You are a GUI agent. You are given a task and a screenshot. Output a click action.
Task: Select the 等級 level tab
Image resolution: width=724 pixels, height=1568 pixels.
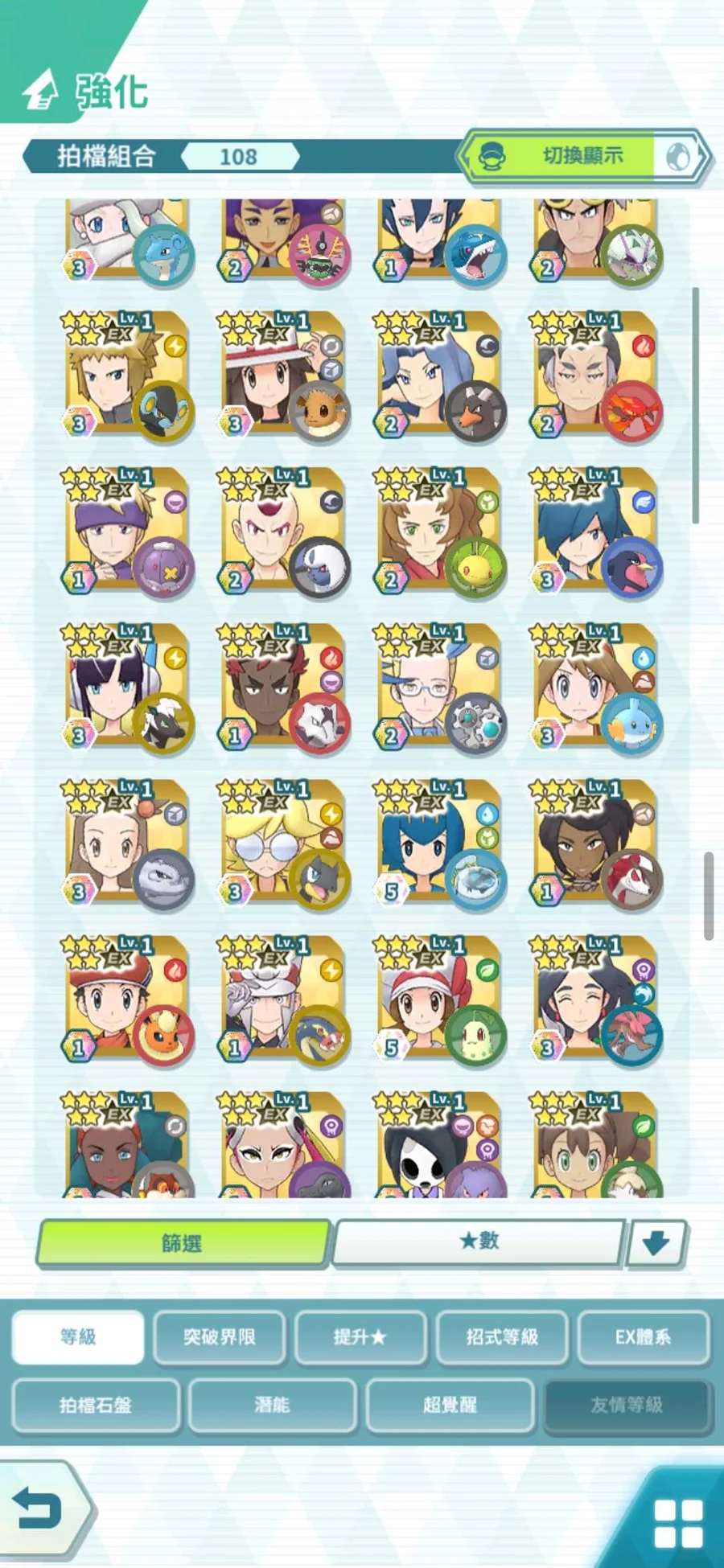[78, 1336]
